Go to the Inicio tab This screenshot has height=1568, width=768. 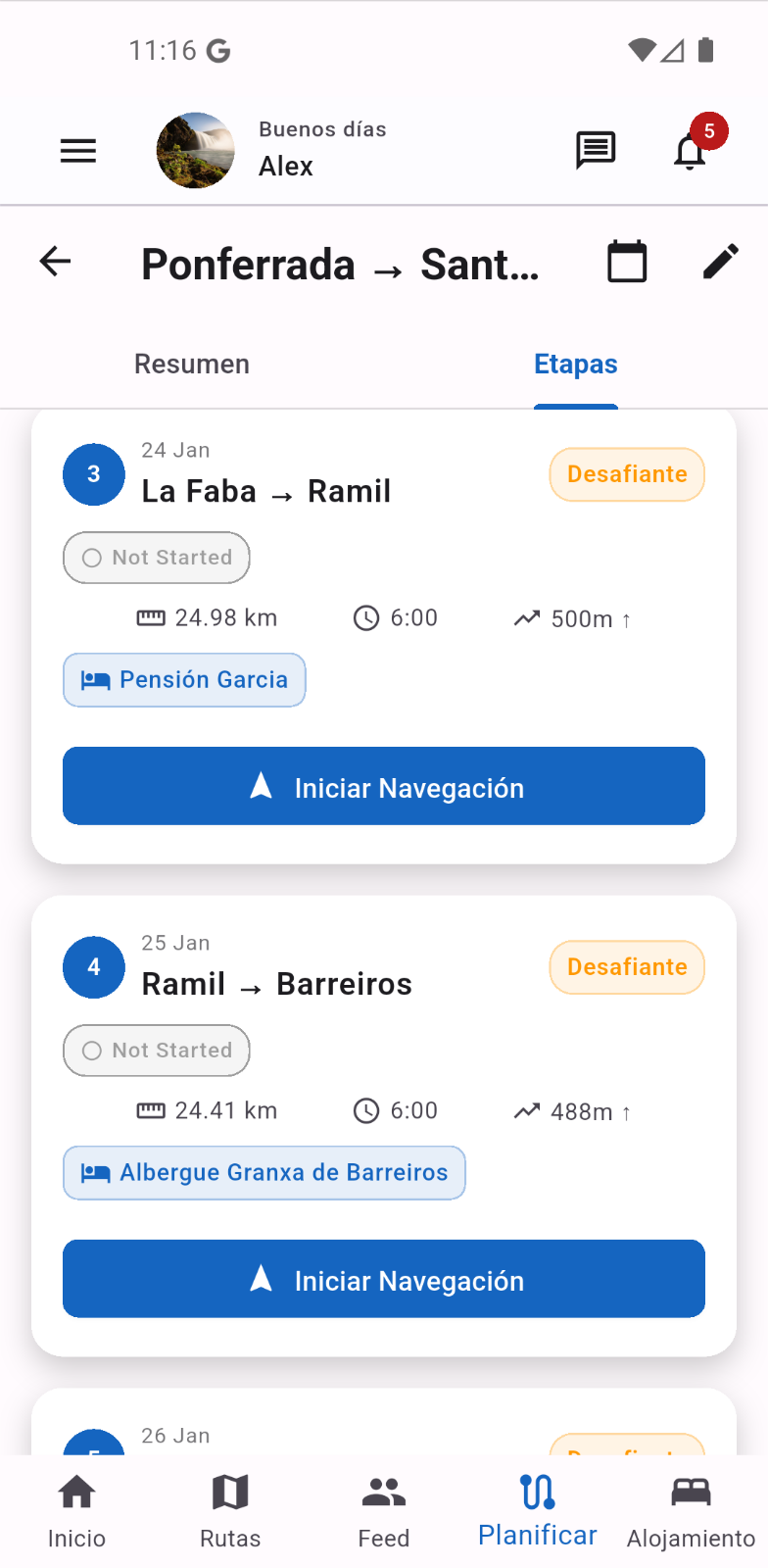pos(76,1511)
